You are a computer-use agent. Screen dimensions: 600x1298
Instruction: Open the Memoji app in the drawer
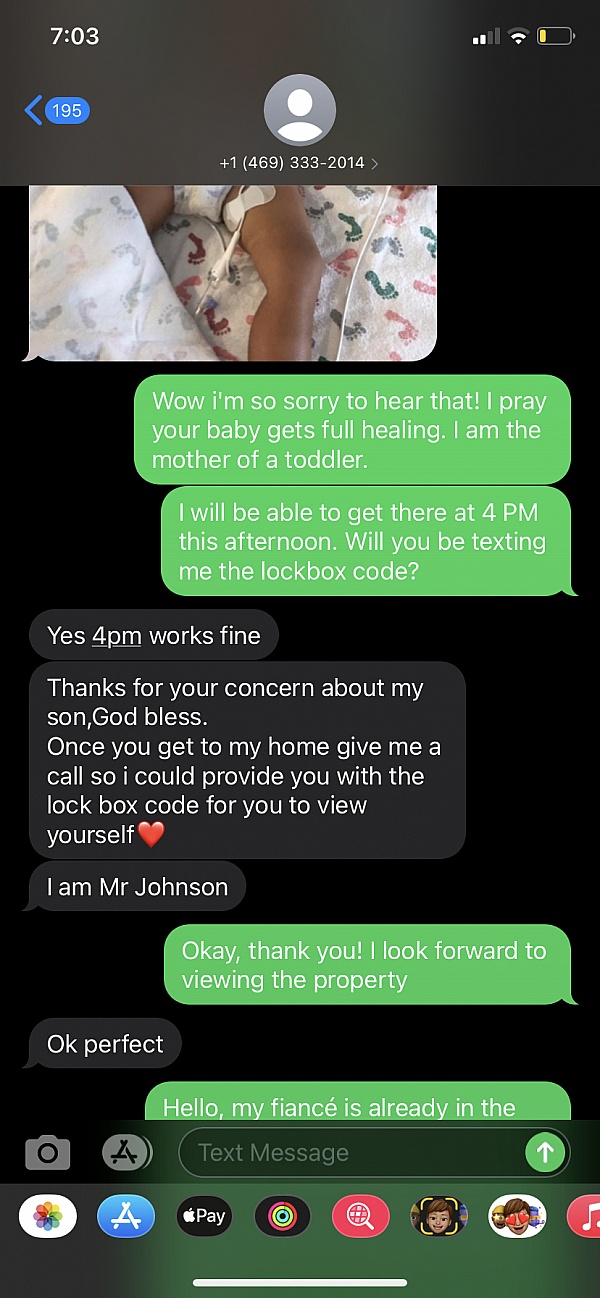click(439, 1216)
